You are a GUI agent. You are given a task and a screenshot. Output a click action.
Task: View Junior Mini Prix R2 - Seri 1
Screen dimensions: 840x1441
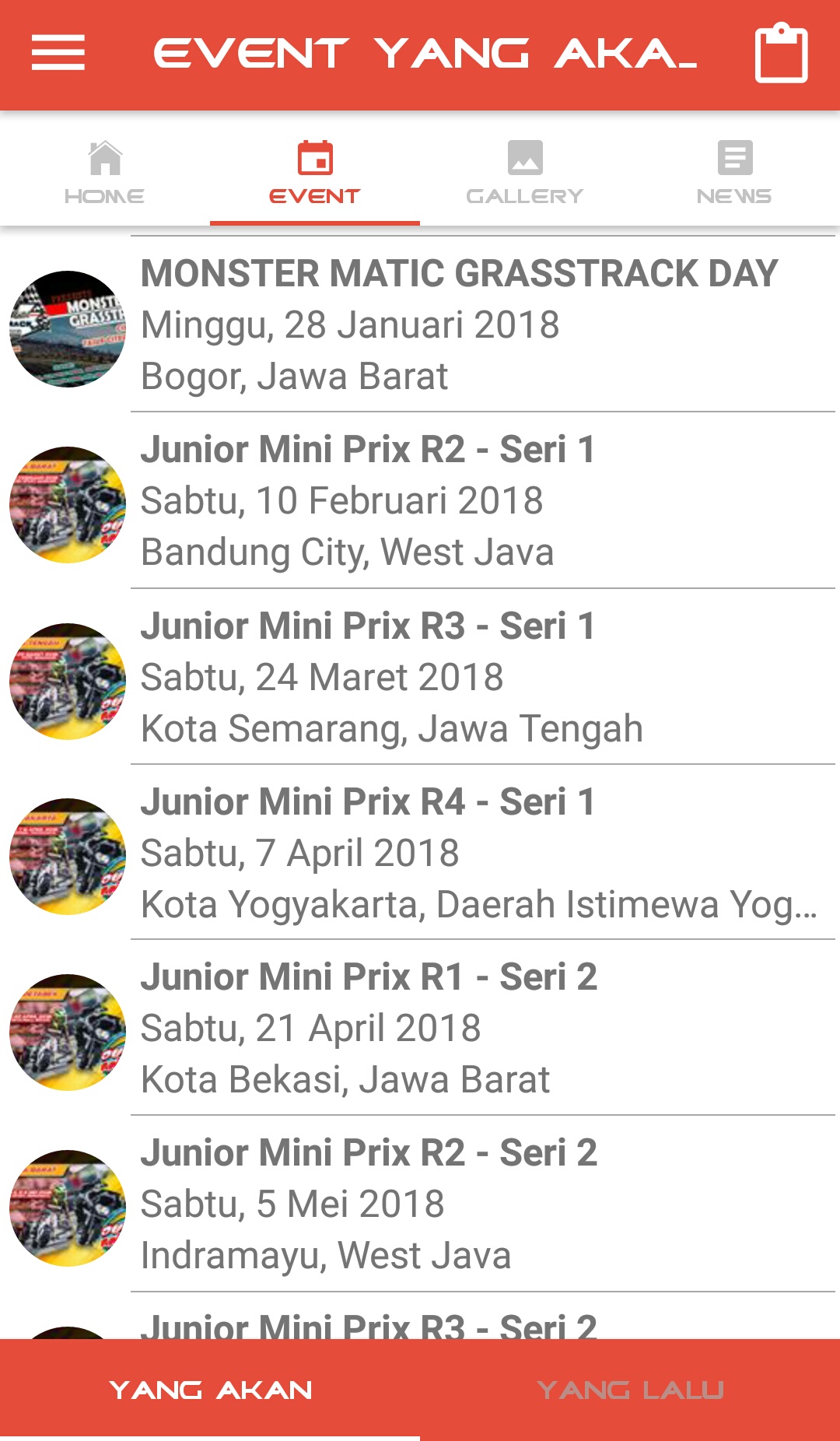[x=459, y=501]
